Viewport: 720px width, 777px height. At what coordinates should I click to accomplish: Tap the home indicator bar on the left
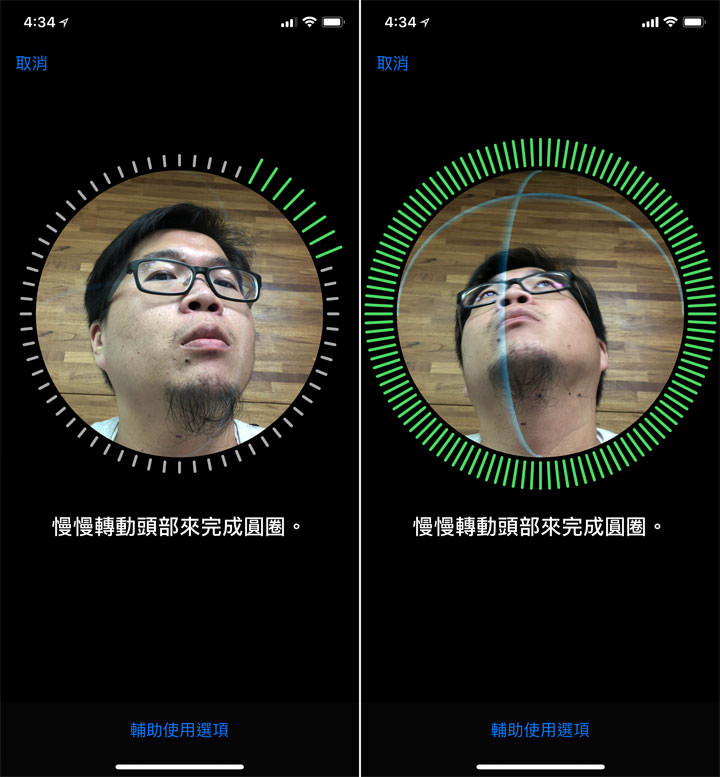[x=180, y=767]
